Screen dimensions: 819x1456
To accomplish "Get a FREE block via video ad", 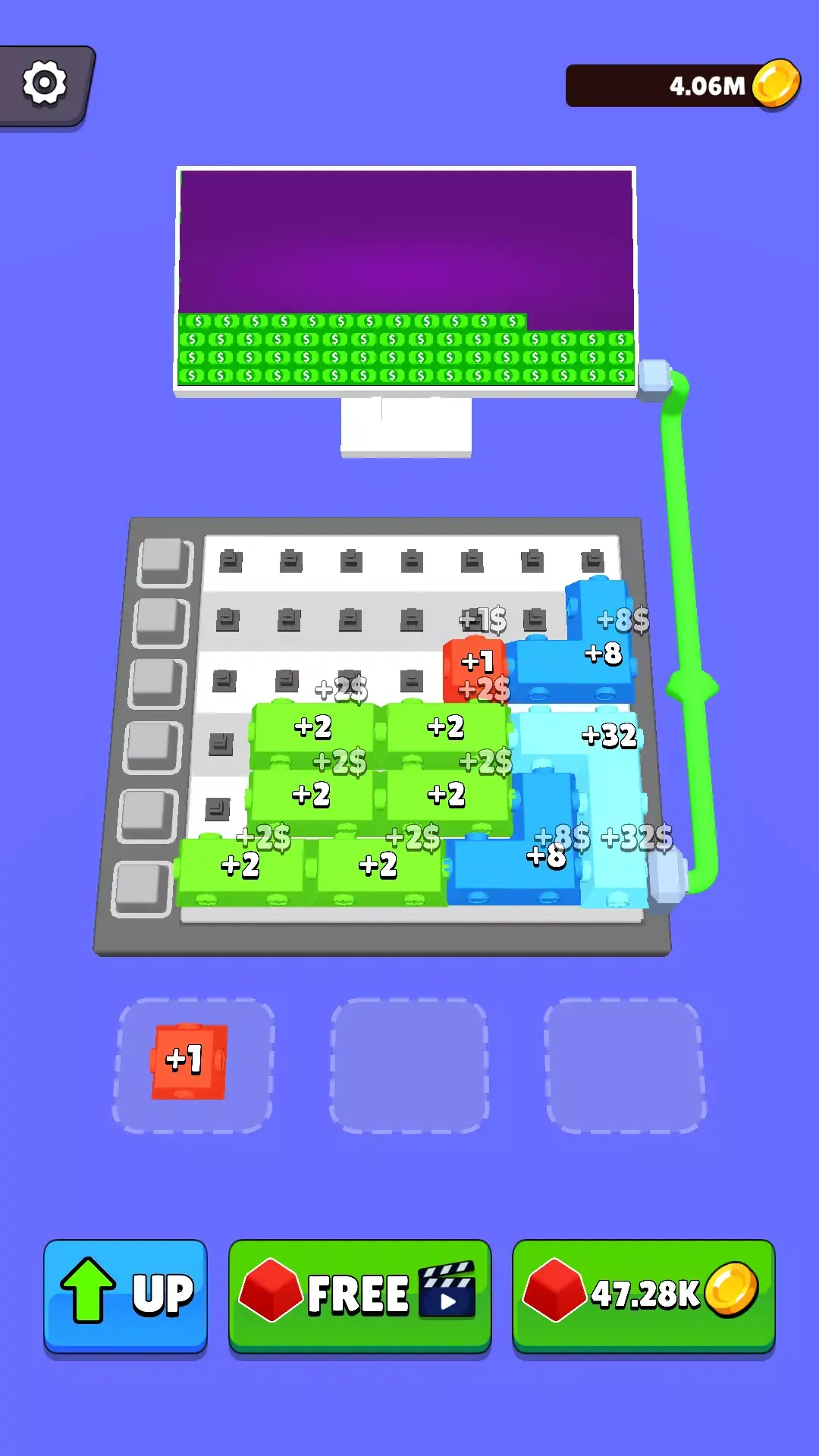I will point(359,1294).
